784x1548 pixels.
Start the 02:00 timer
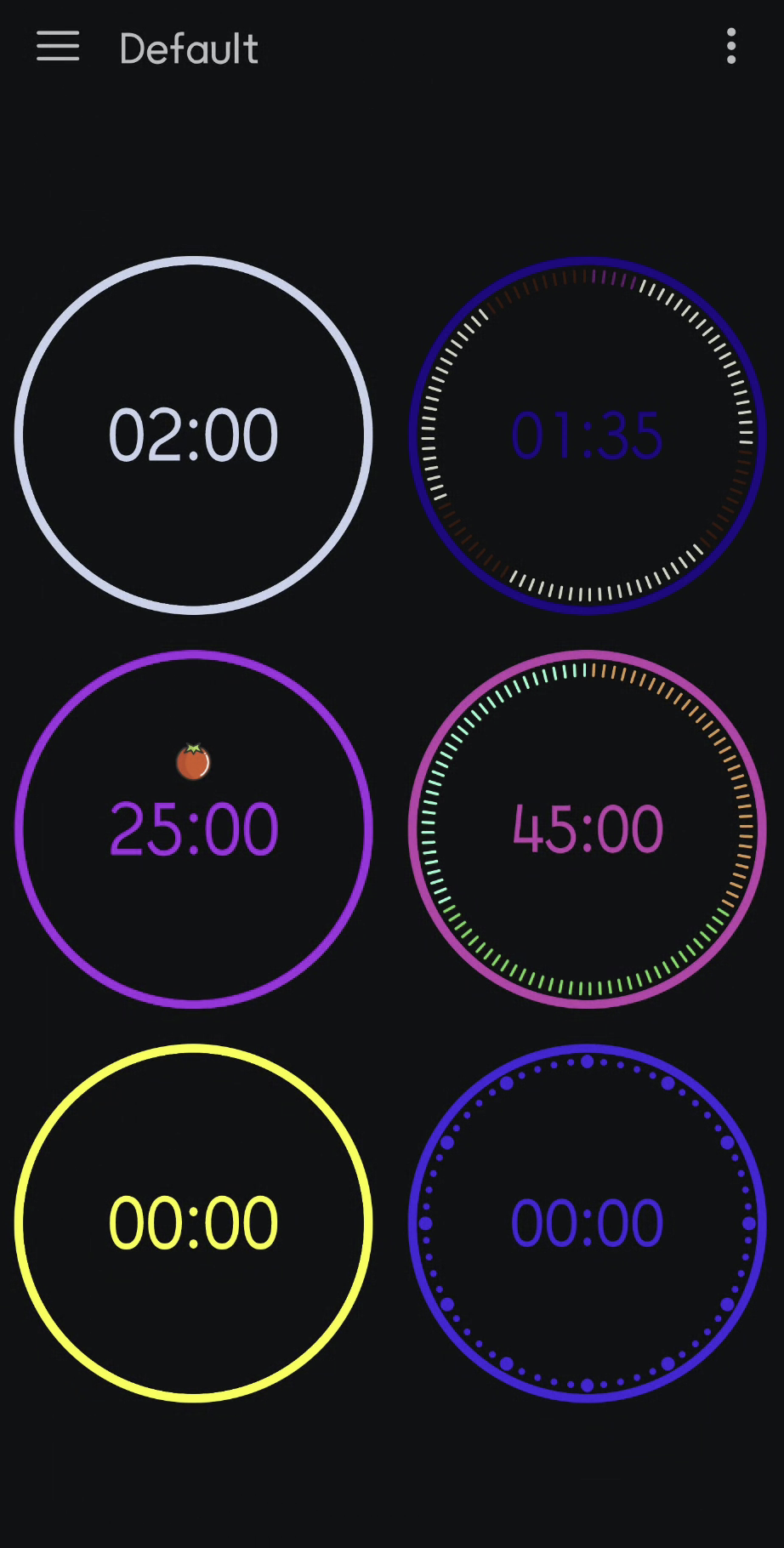click(194, 435)
